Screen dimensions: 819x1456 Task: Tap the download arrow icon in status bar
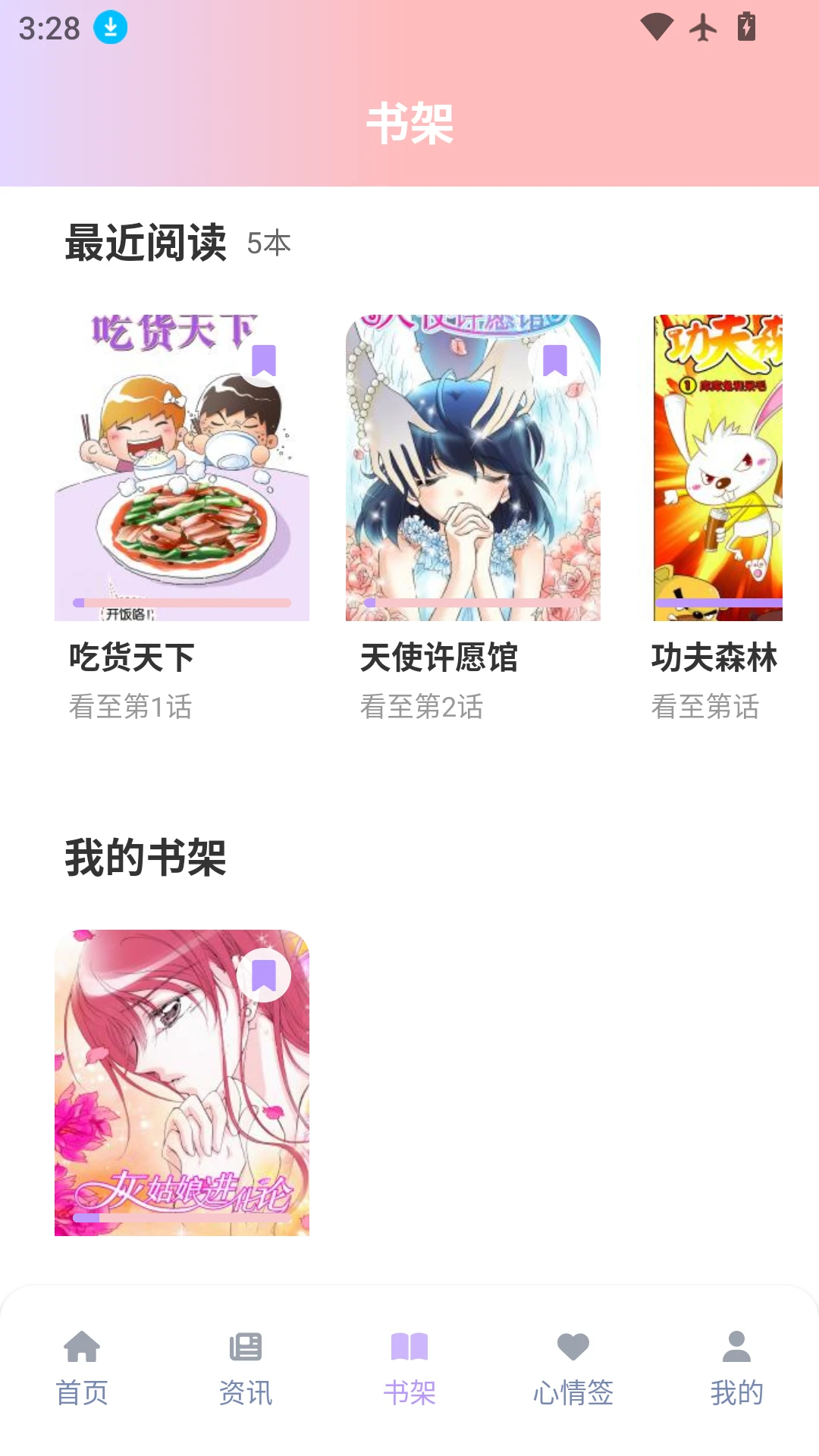[107, 28]
